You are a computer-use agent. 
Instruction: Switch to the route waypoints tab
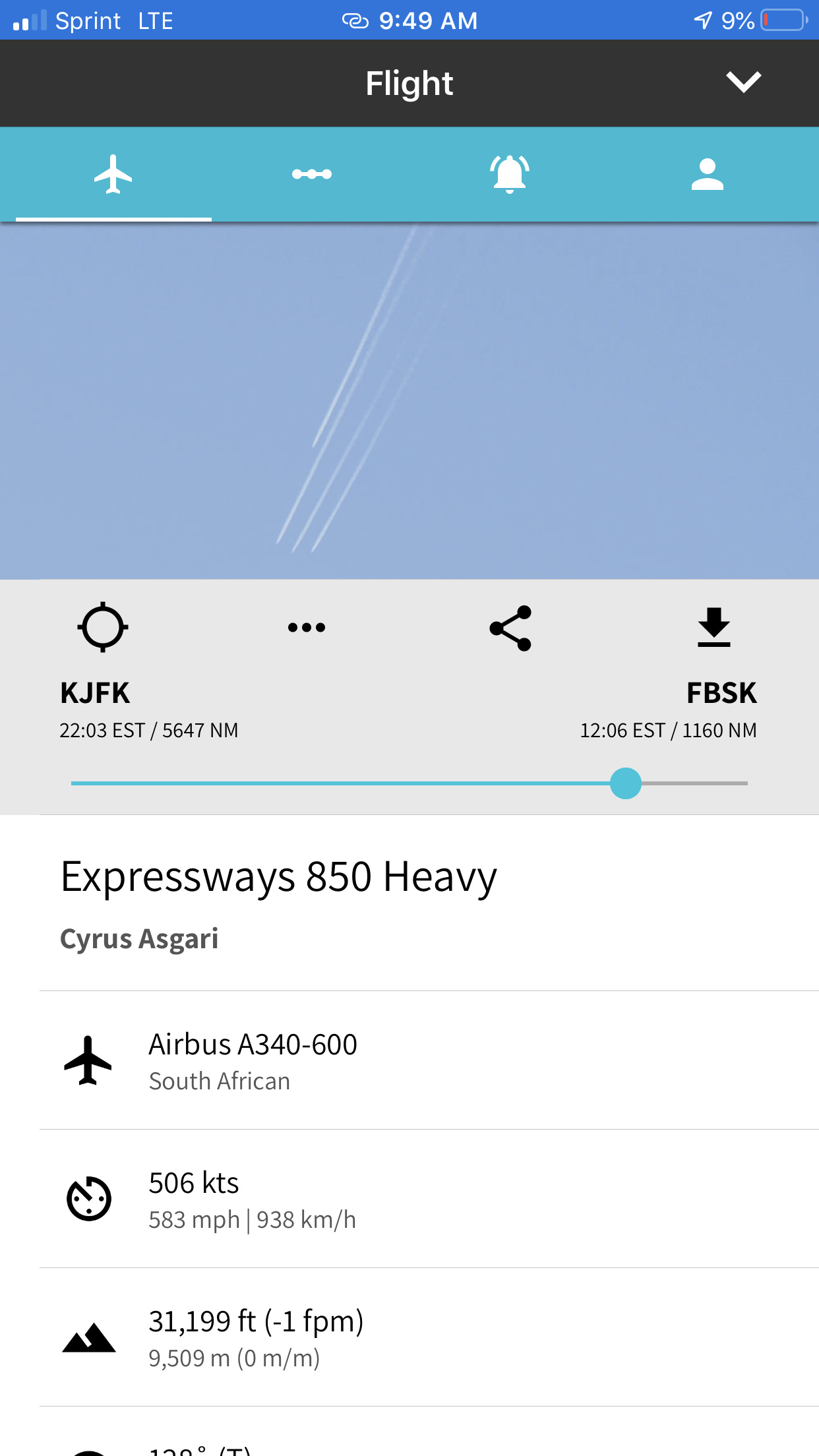[312, 174]
